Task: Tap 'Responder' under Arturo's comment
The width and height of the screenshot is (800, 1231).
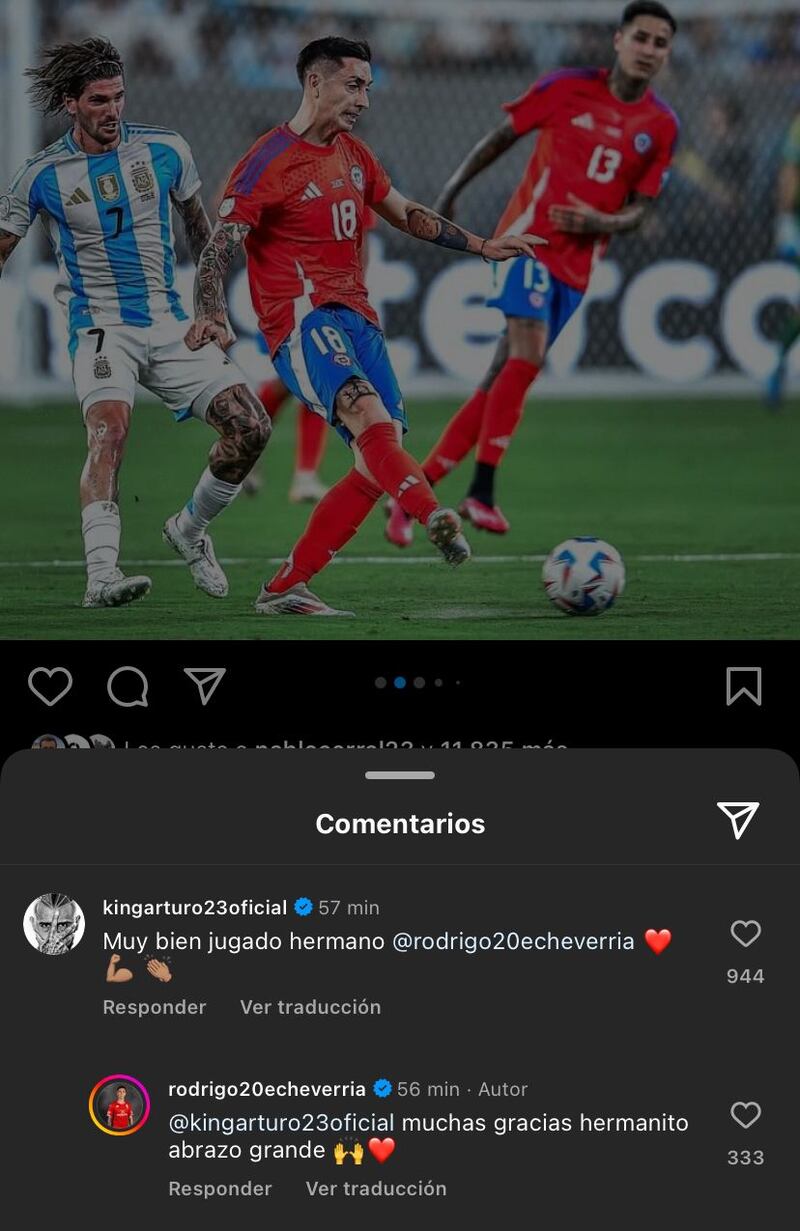Action: click(x=152, y=1008)
